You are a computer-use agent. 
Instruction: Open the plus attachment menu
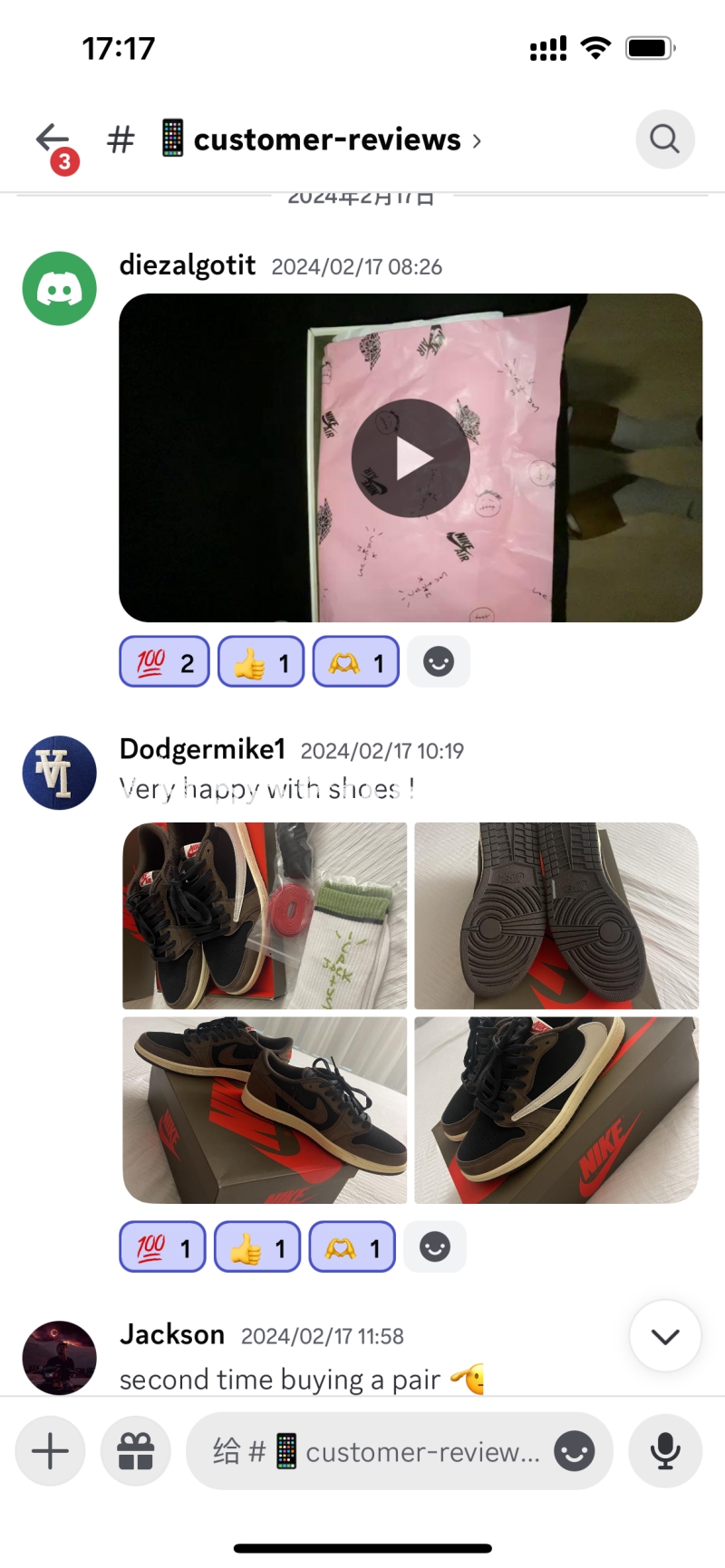tap(50, 1452)
